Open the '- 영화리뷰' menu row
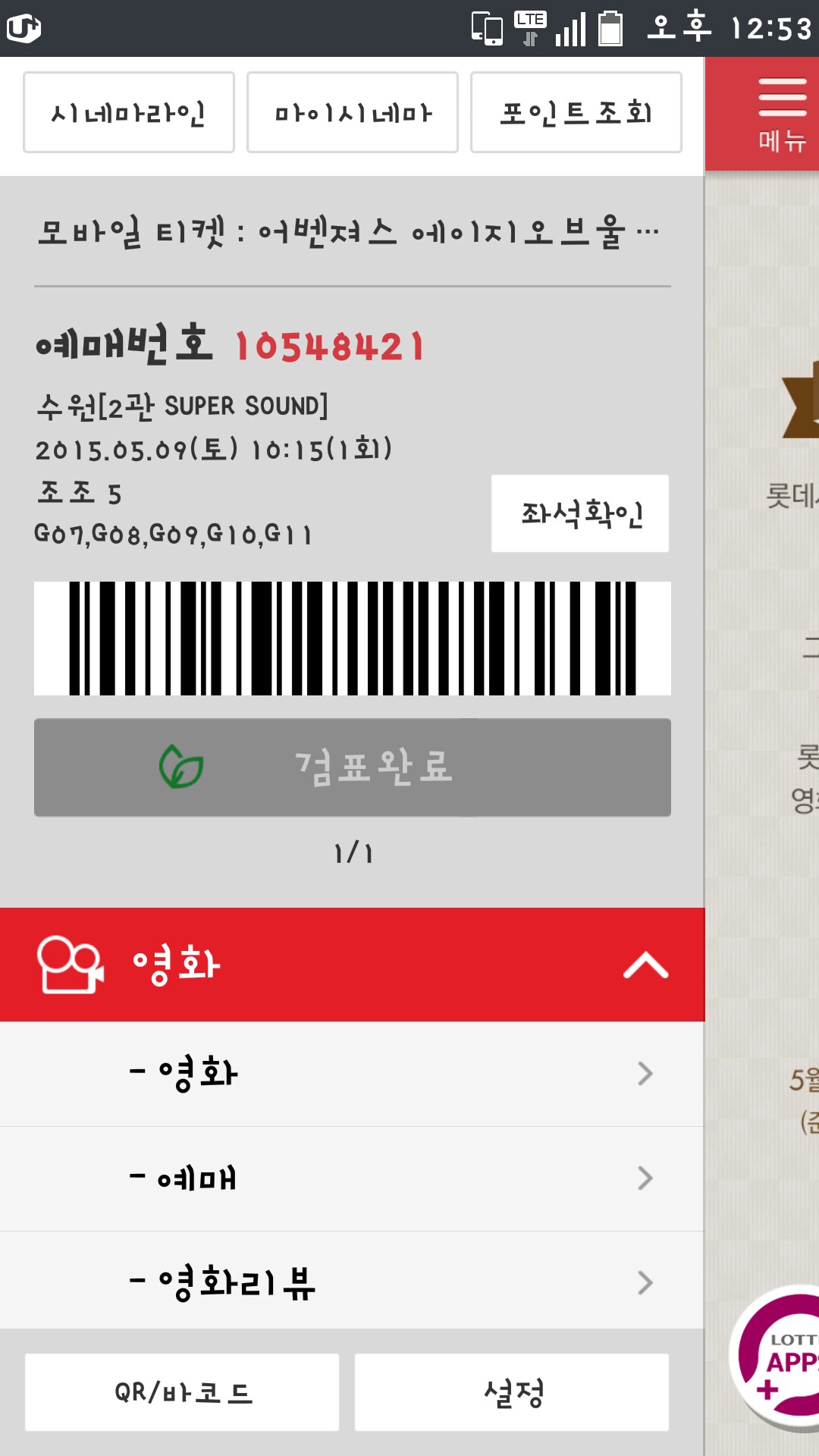This screenshot has height=1456, width=819. pyautogui.click(x=353, y=1282)
